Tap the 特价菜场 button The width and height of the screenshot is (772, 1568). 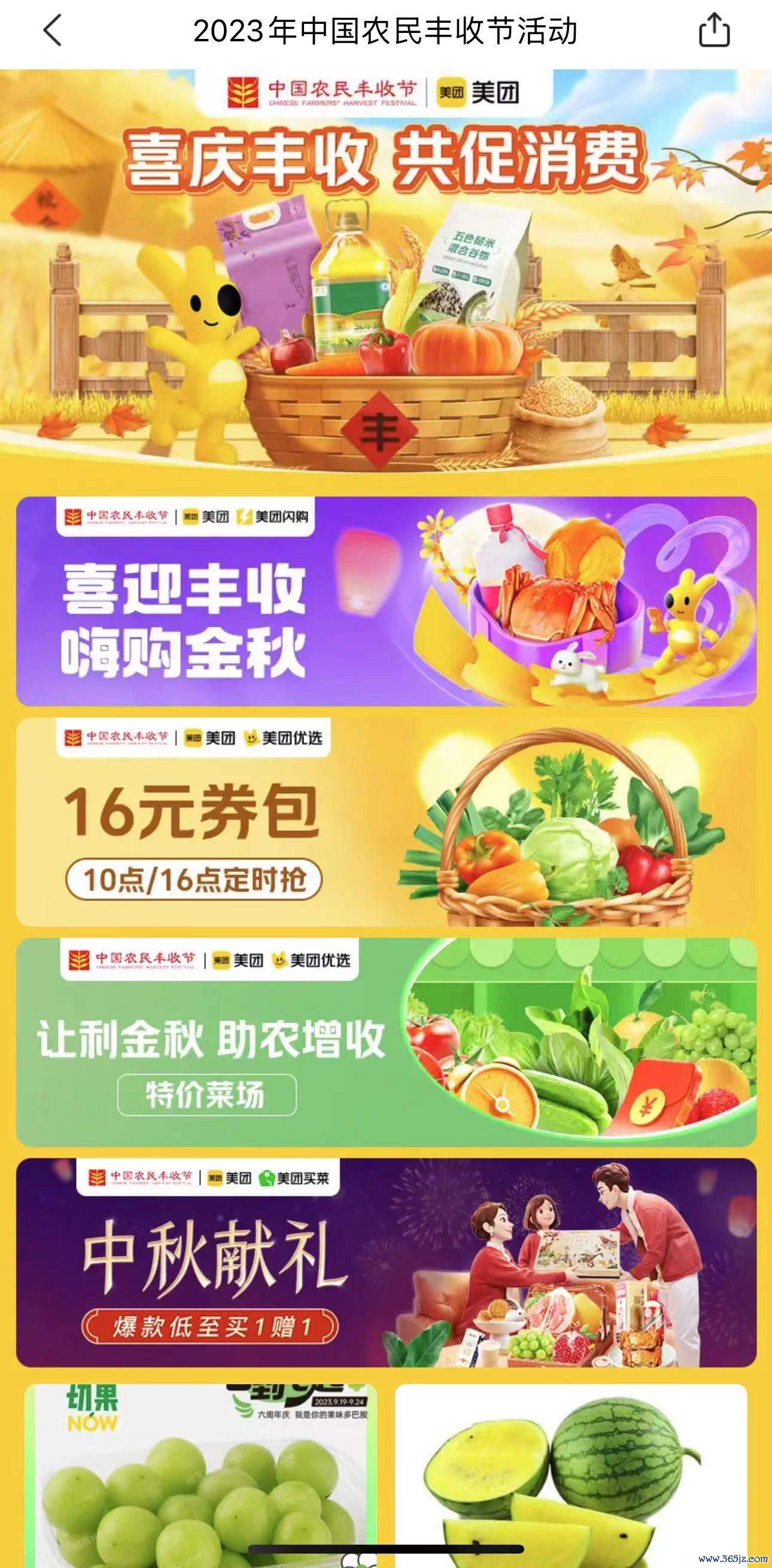coord(207,1095)
